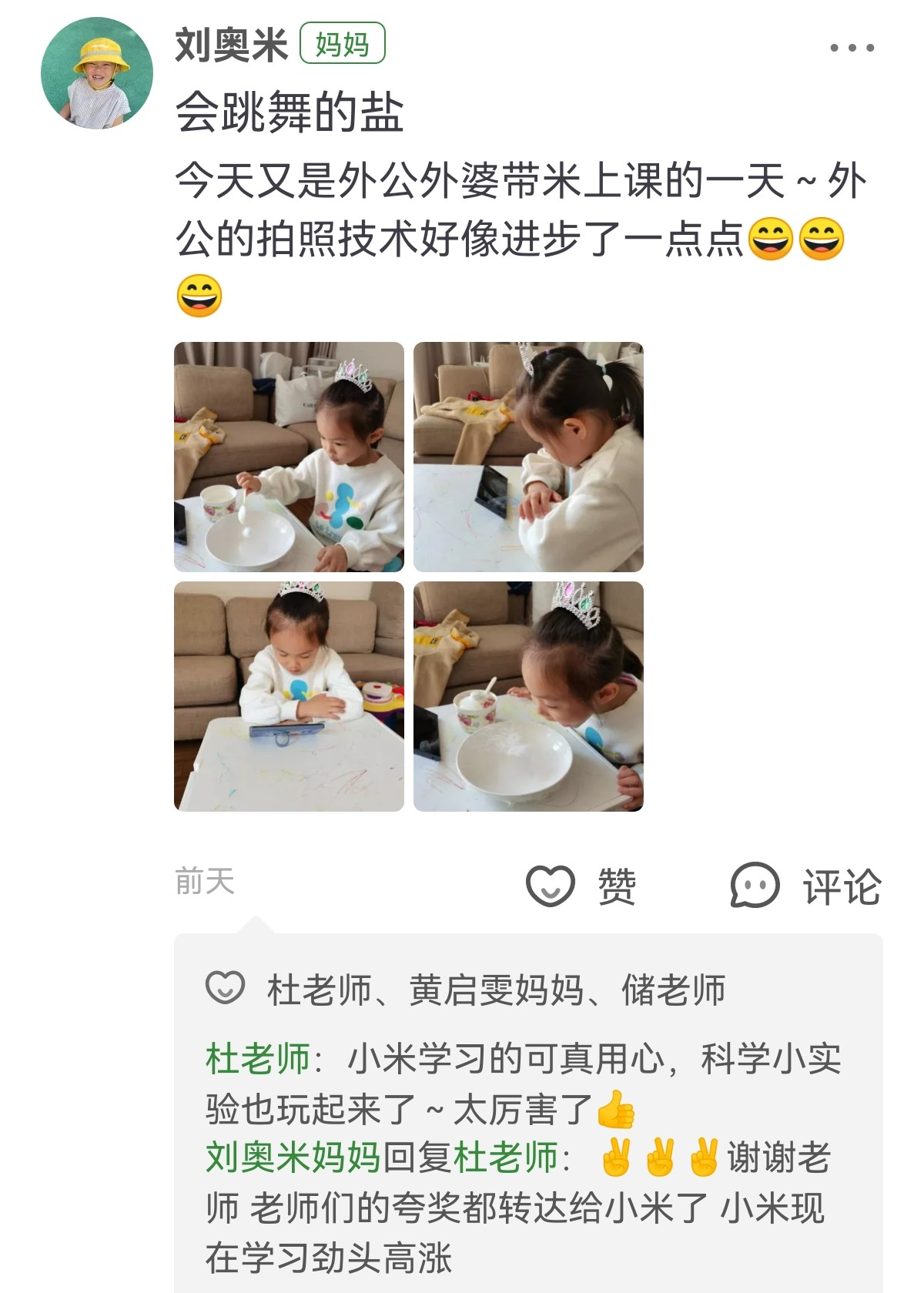
Task: Open photo of girl leaning over white bowl
Action: [x=528, y=696]
